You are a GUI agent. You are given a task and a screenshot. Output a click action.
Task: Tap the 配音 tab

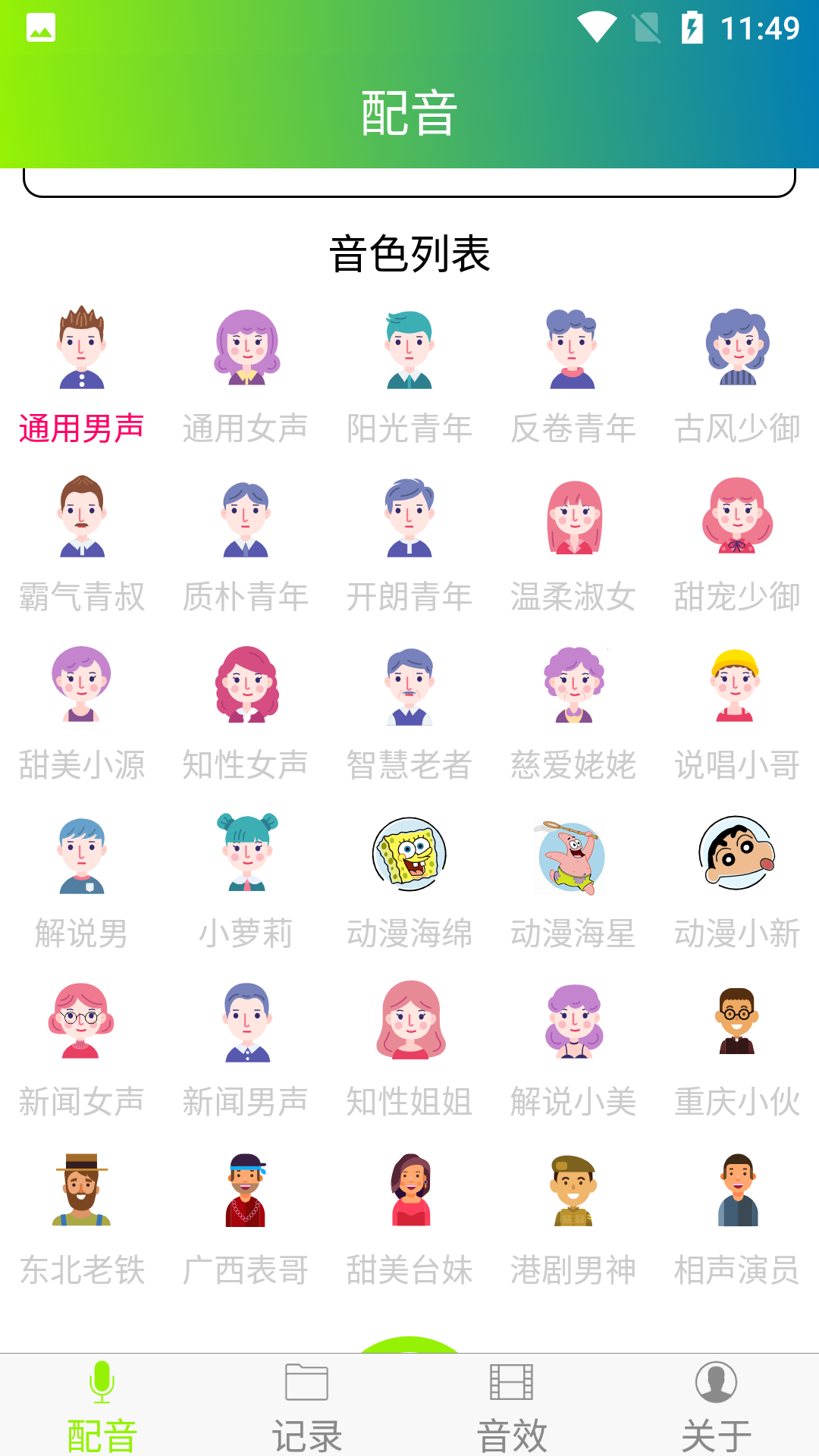click(x=102, y=1405)
